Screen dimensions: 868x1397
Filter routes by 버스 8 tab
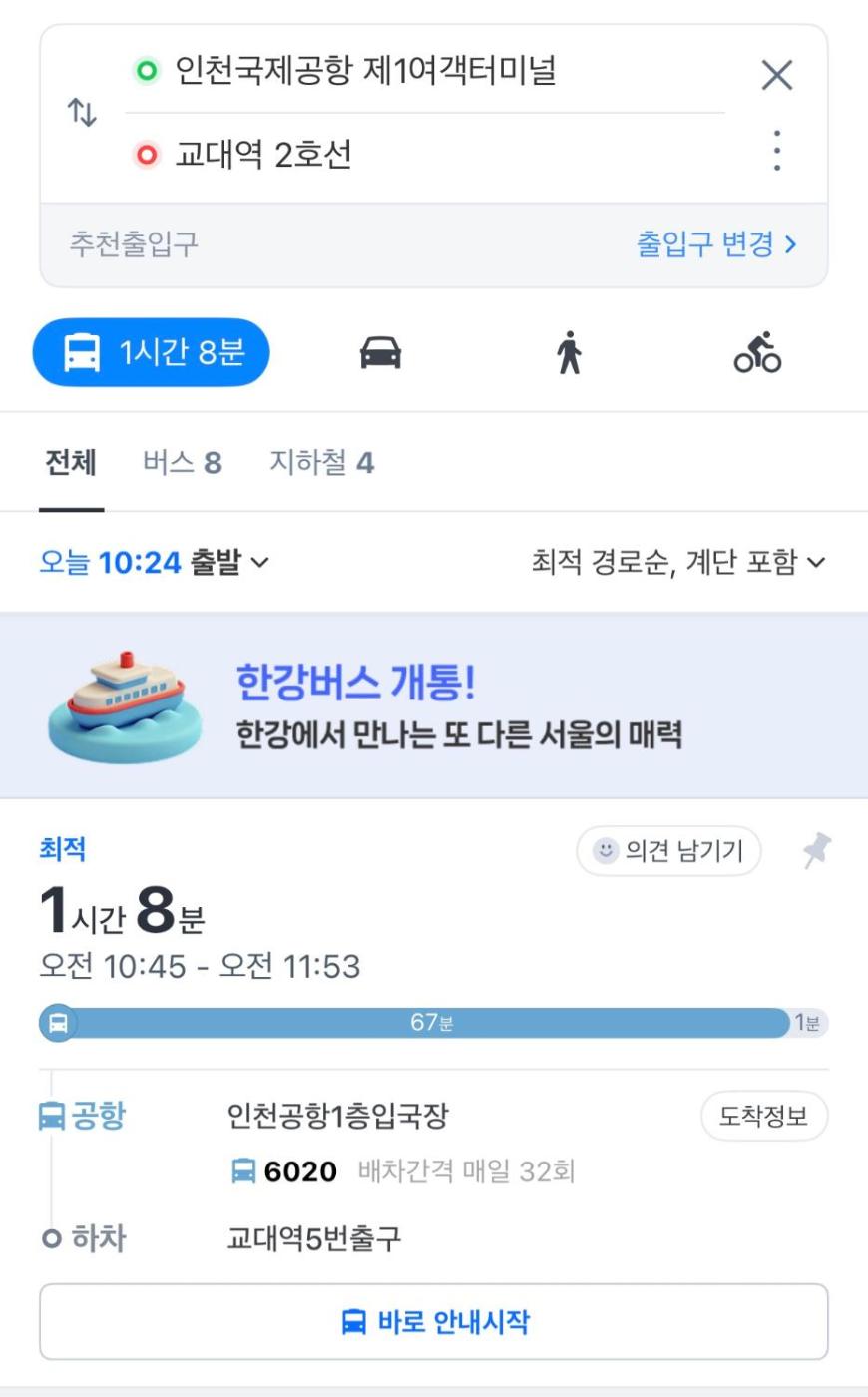click(182, 463)
